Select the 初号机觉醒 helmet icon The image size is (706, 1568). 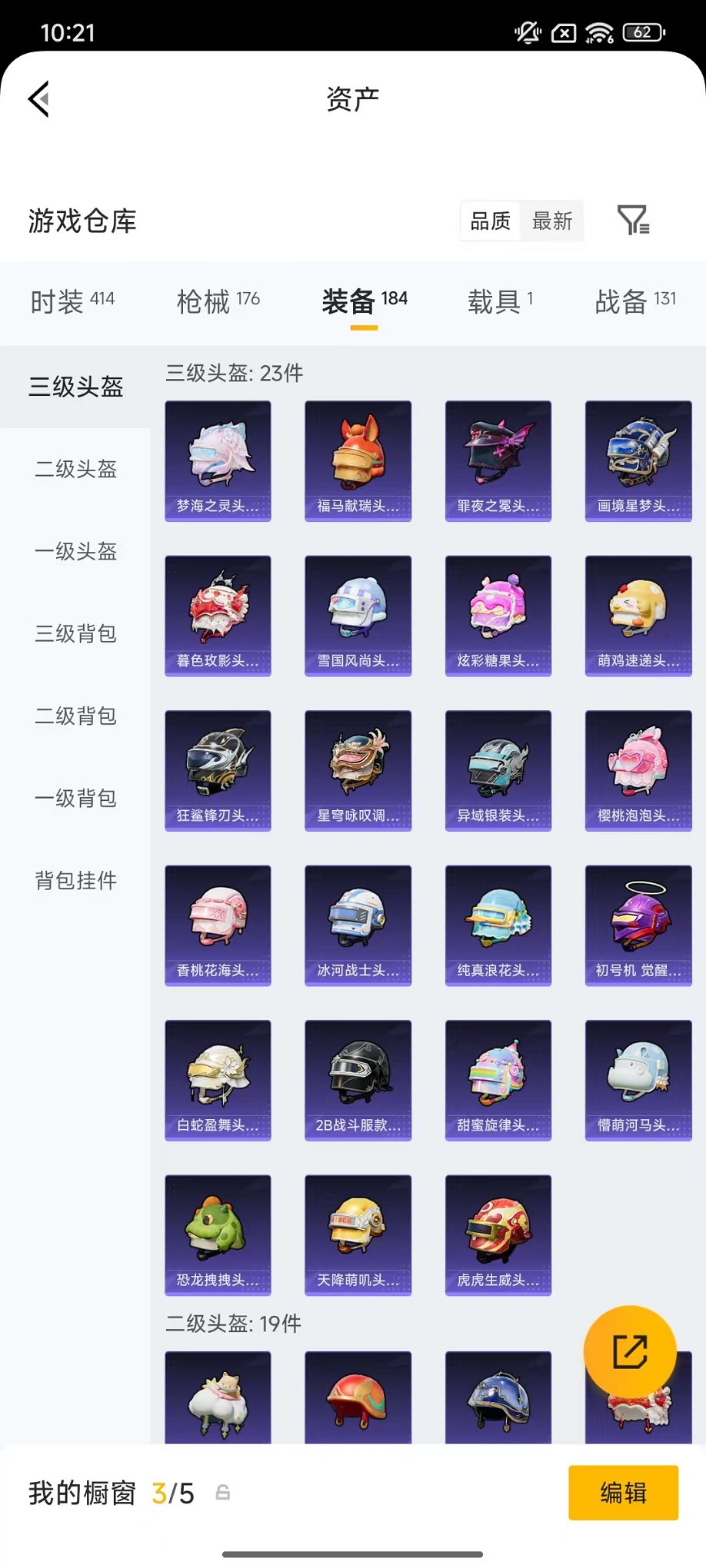point(638,925)
